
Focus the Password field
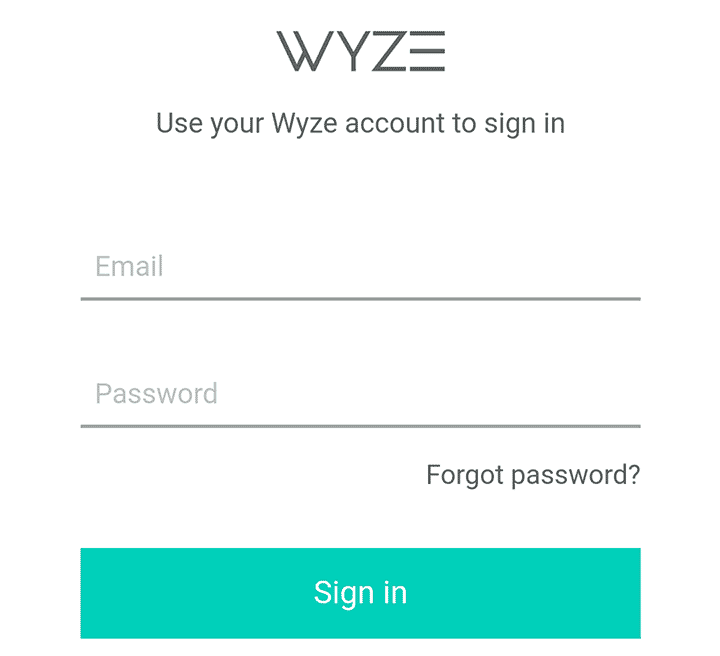point(360,394)
